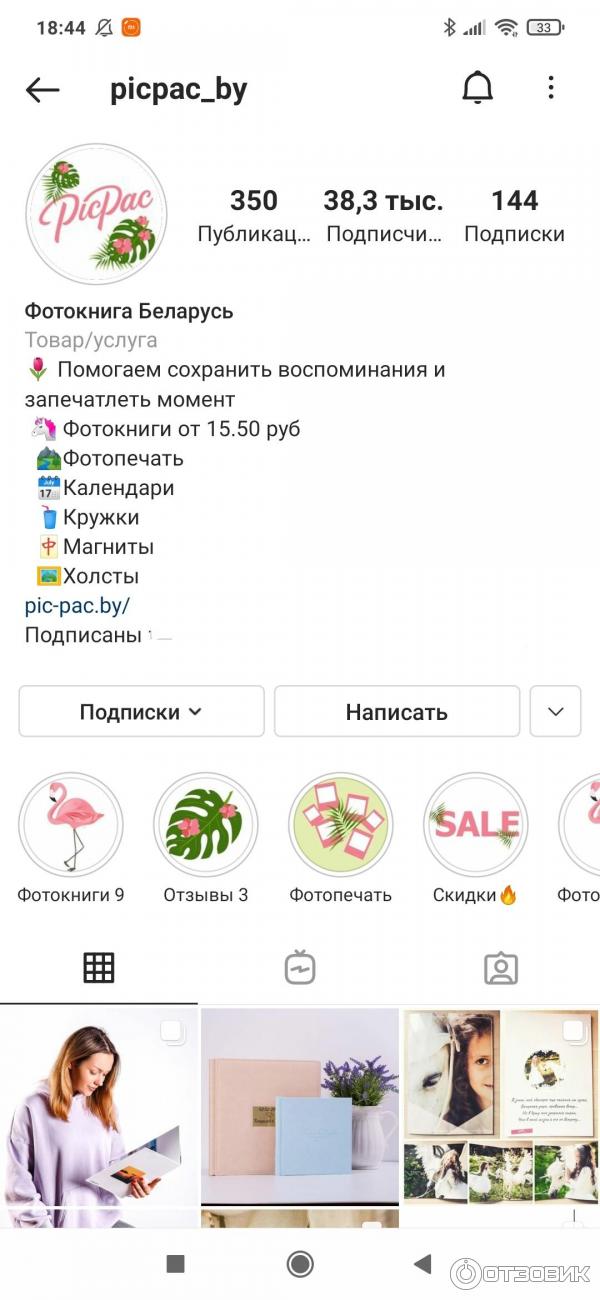Switch to the IGTV tab
600x1300 pixels.
click(x=300, y=968)
